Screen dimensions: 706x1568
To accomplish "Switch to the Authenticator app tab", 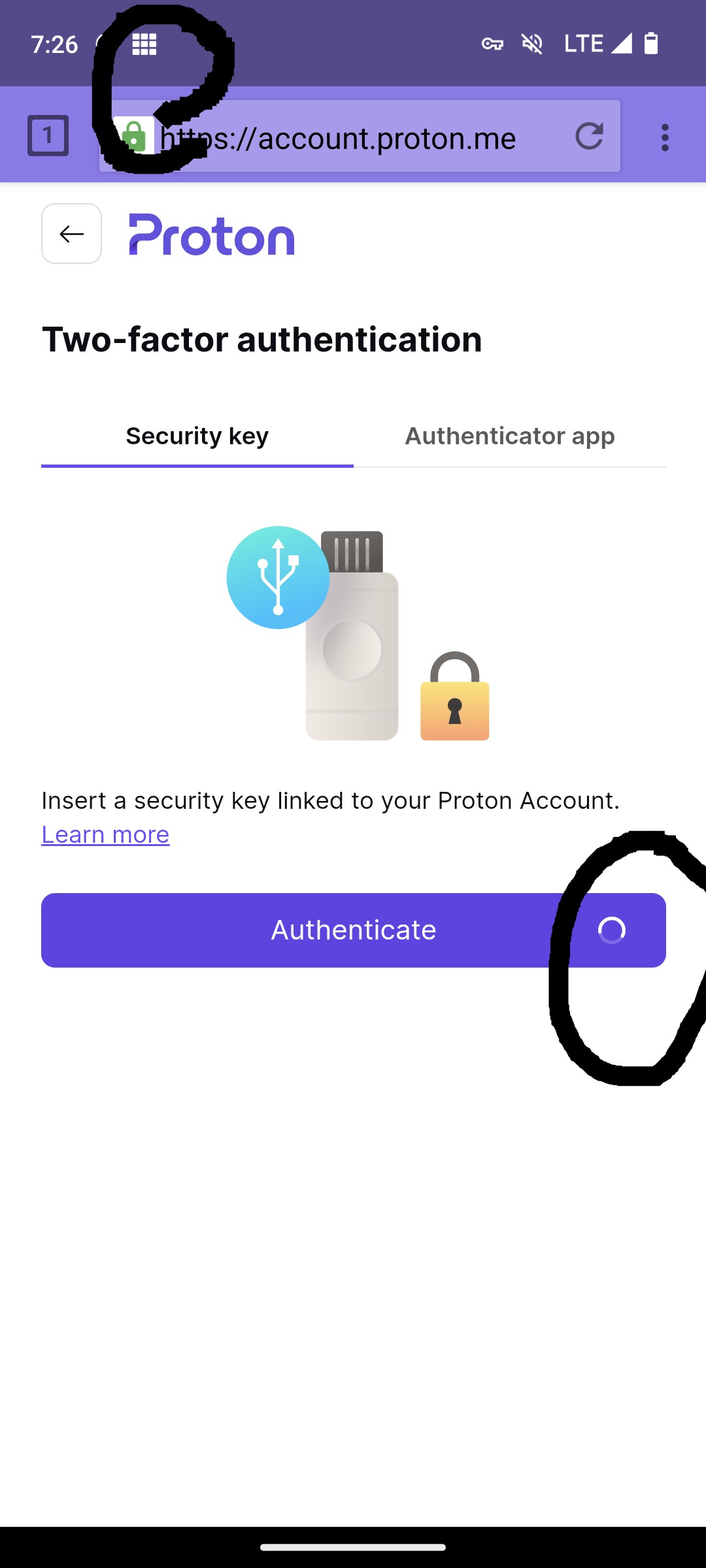I will point(509,436).
